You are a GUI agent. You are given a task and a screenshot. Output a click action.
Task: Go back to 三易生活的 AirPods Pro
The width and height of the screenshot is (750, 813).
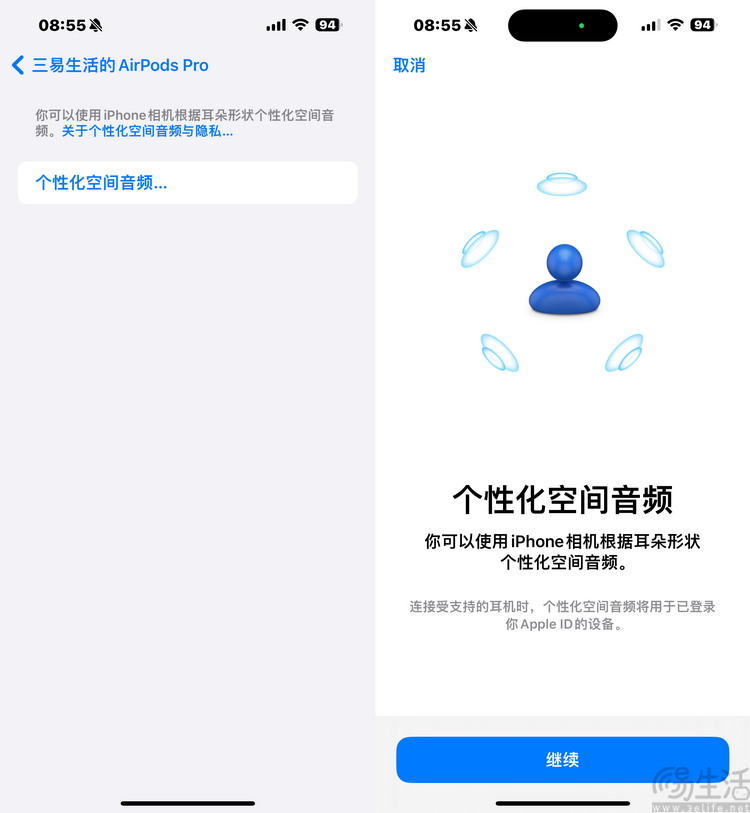pyautogui.click(x=110, y=65)
